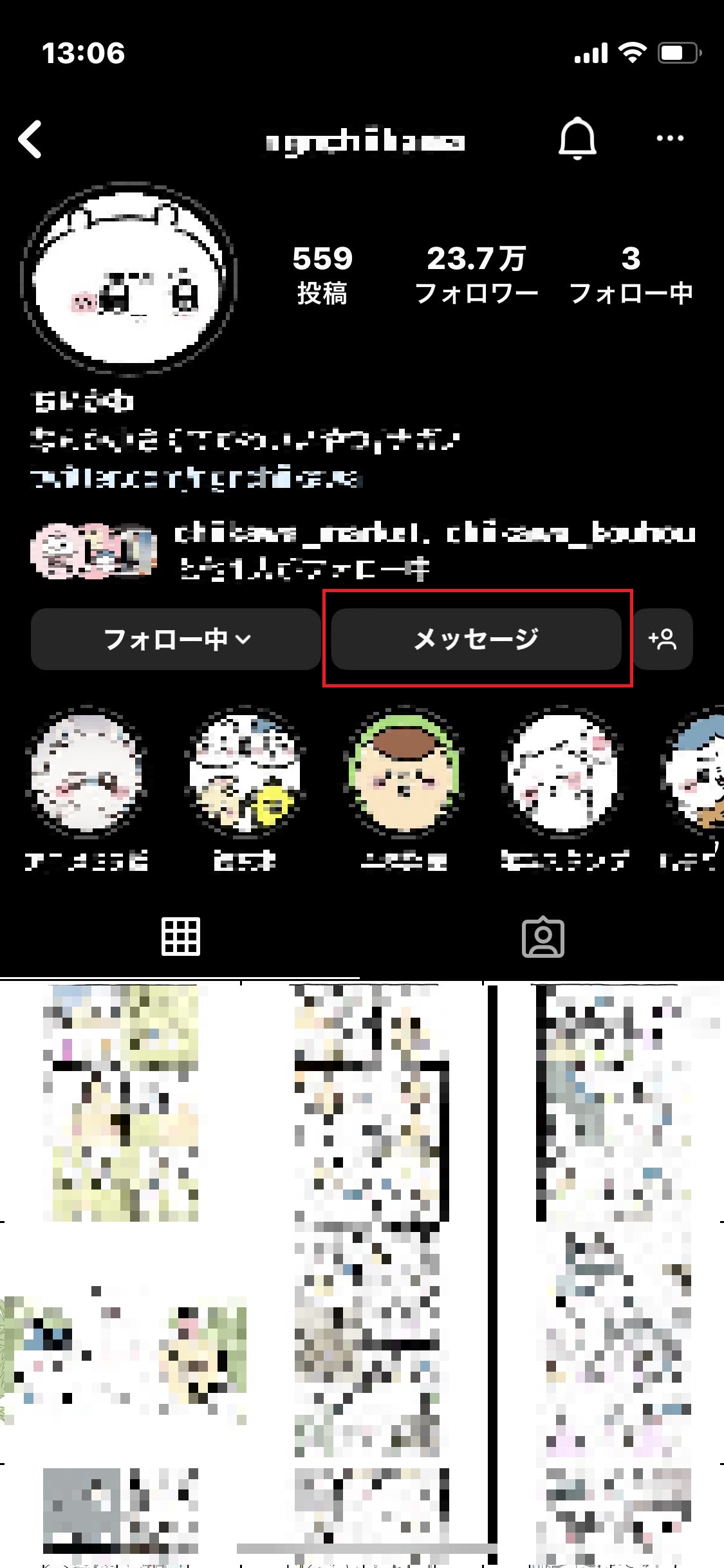Viewport: 724px width, 1568px height.
Task: Open the 23.7万 フォロワー list
Action: [476, 275]
